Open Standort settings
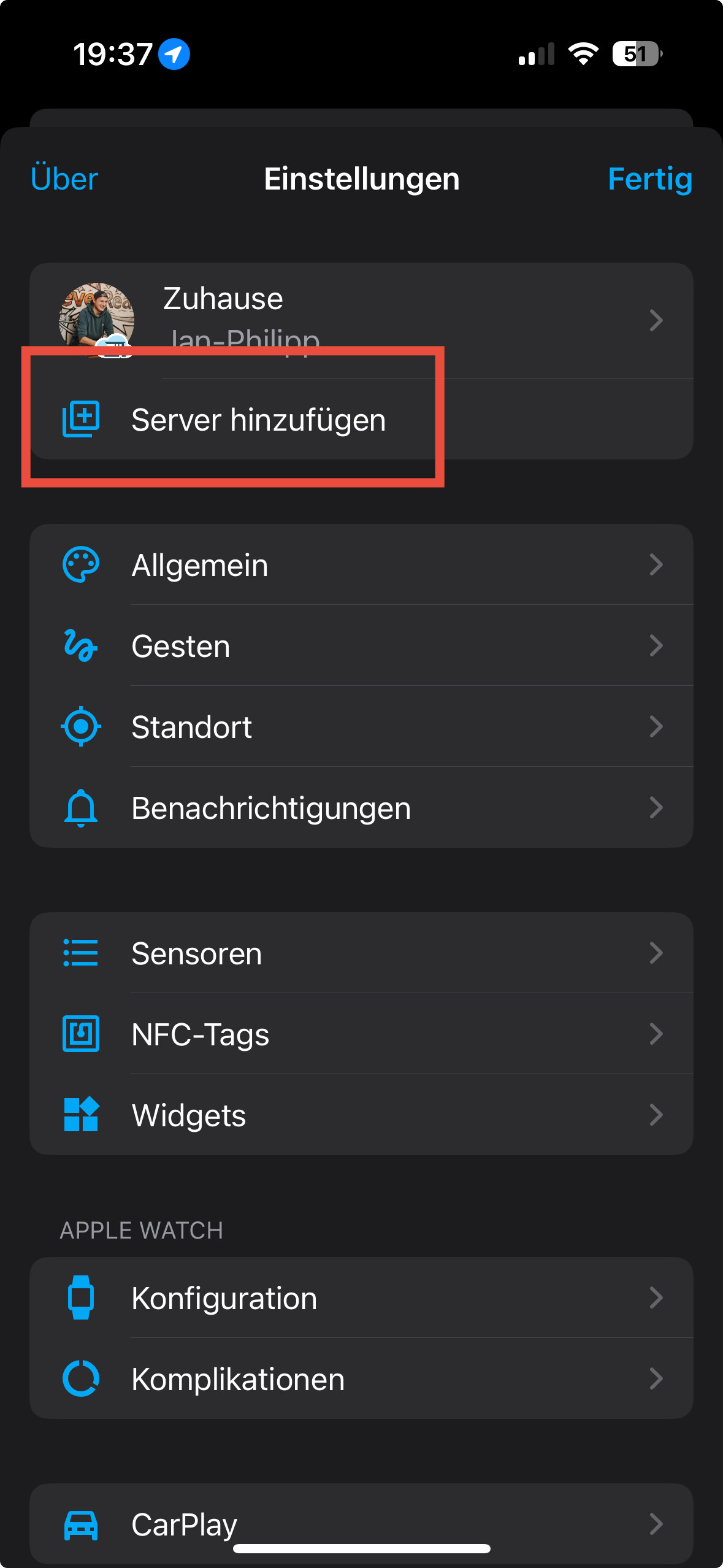The width and height of the screenshot is (723, 1568). tap(361, 726)
